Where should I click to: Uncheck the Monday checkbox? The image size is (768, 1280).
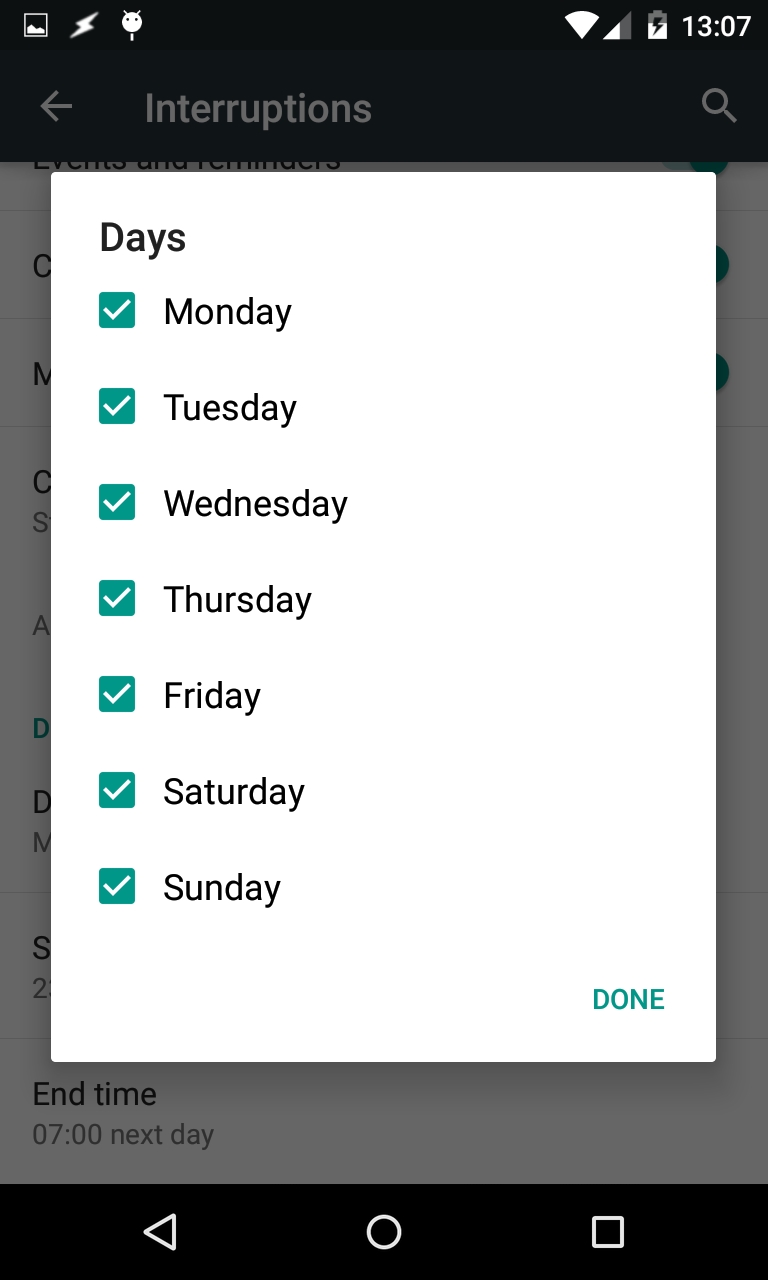click(117, 311)
